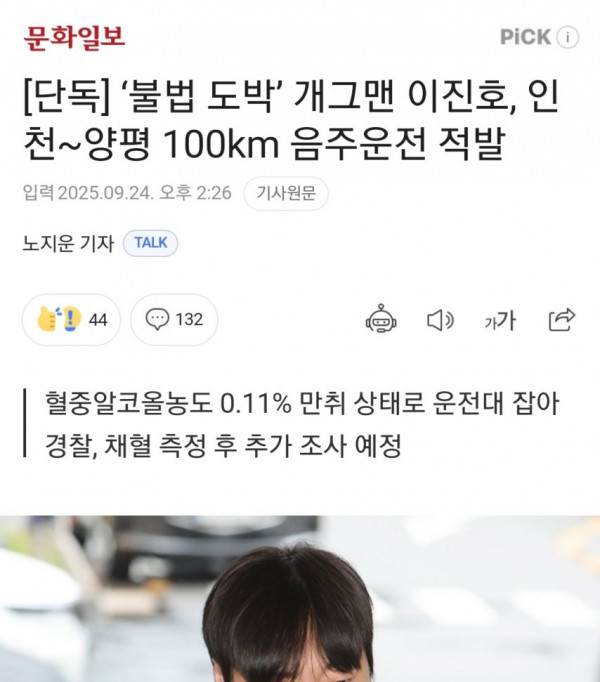The image size is (600, 682).
Task: Listen to the article with the speaker icon
Action: 440,320
